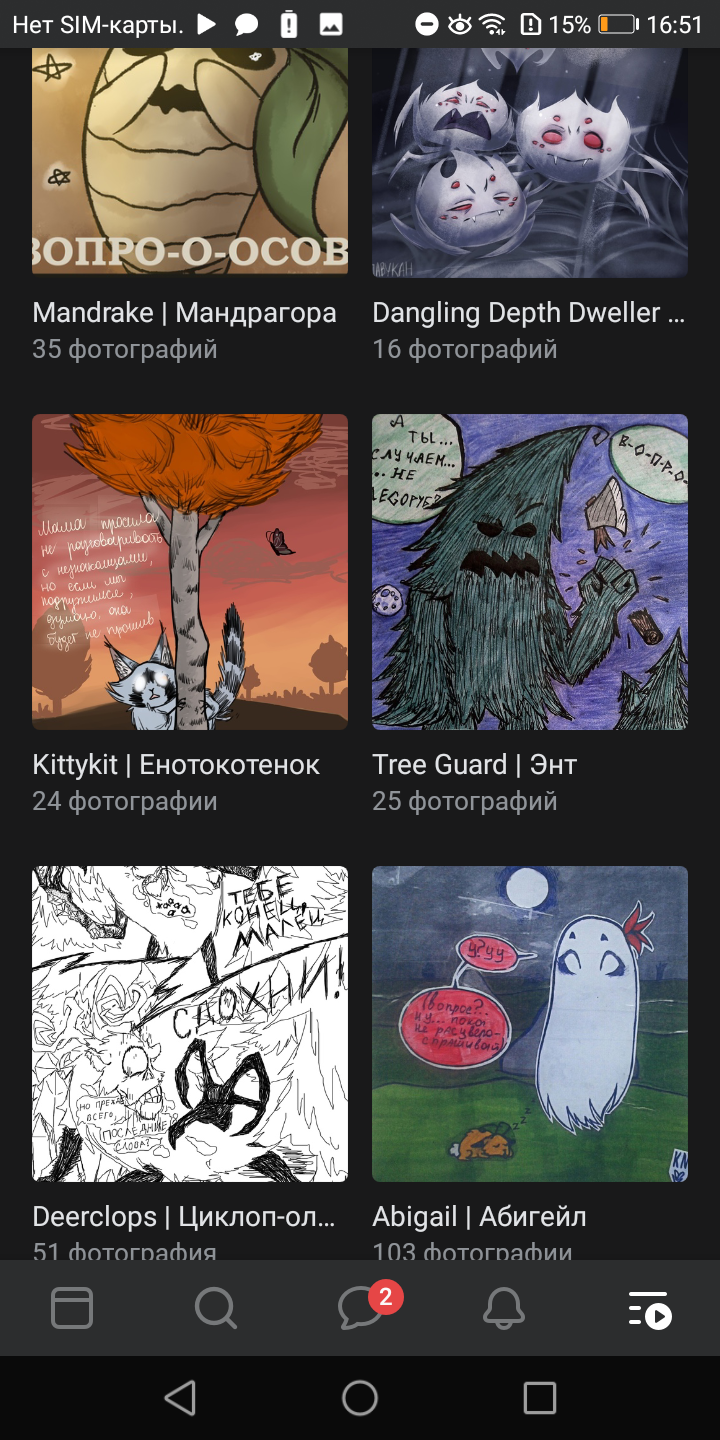The height and width of the screenshot is (1440, 720).
Task: Open the Tree Guard | Энт album
Action: (x=530, y=572)
